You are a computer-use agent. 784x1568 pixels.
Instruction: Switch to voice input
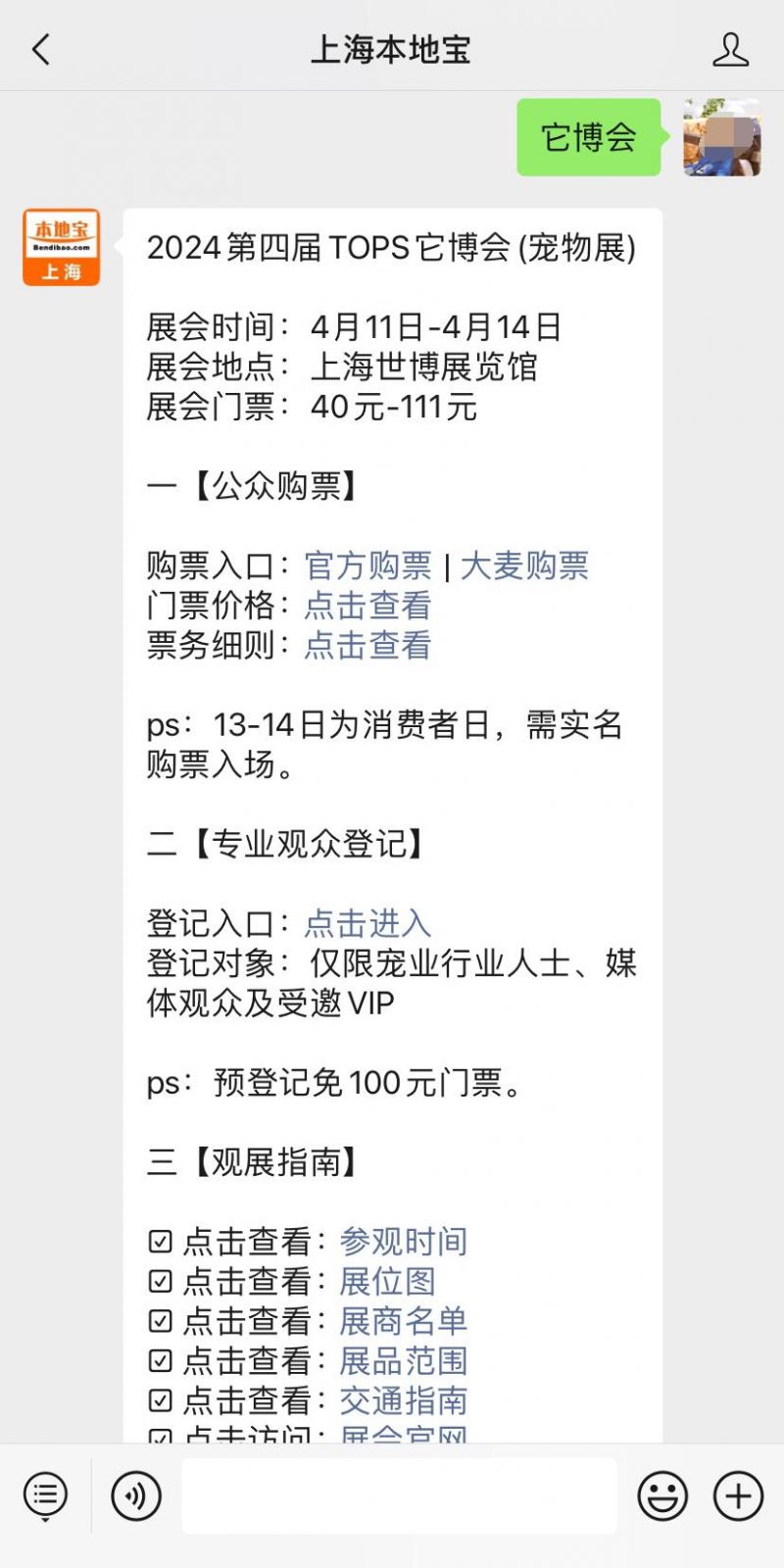click(x=136, y=1496)
